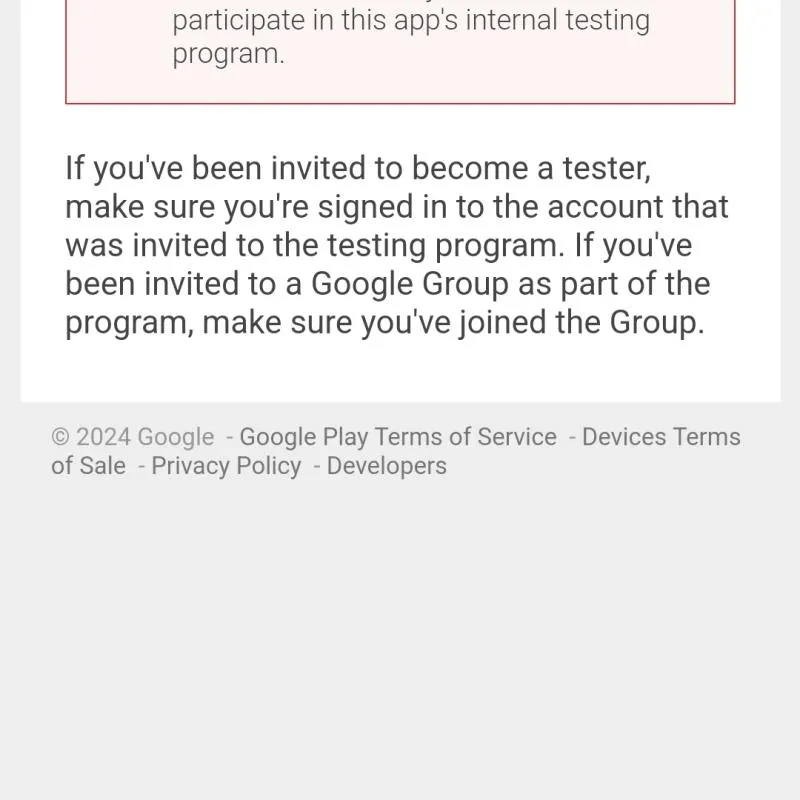Open the Devices Terms of Sale link

click(660, 437)
